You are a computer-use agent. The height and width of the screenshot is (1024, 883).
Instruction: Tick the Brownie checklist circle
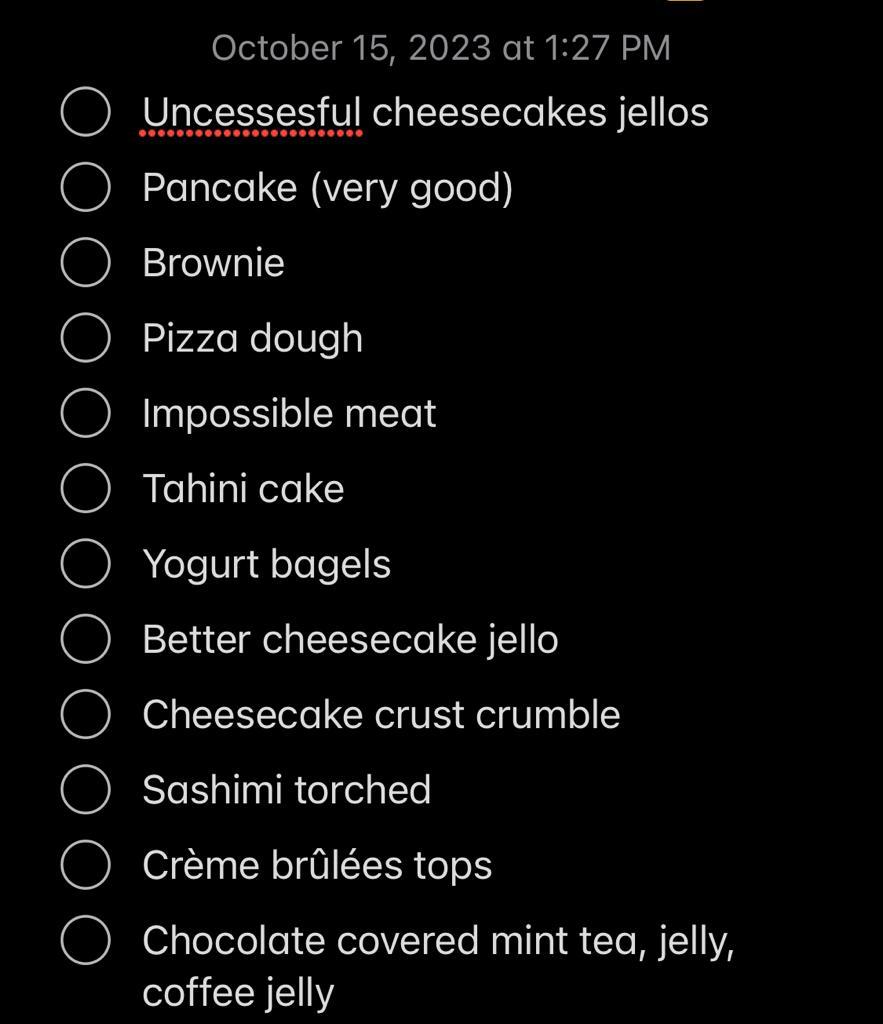[x=85, y=263]
